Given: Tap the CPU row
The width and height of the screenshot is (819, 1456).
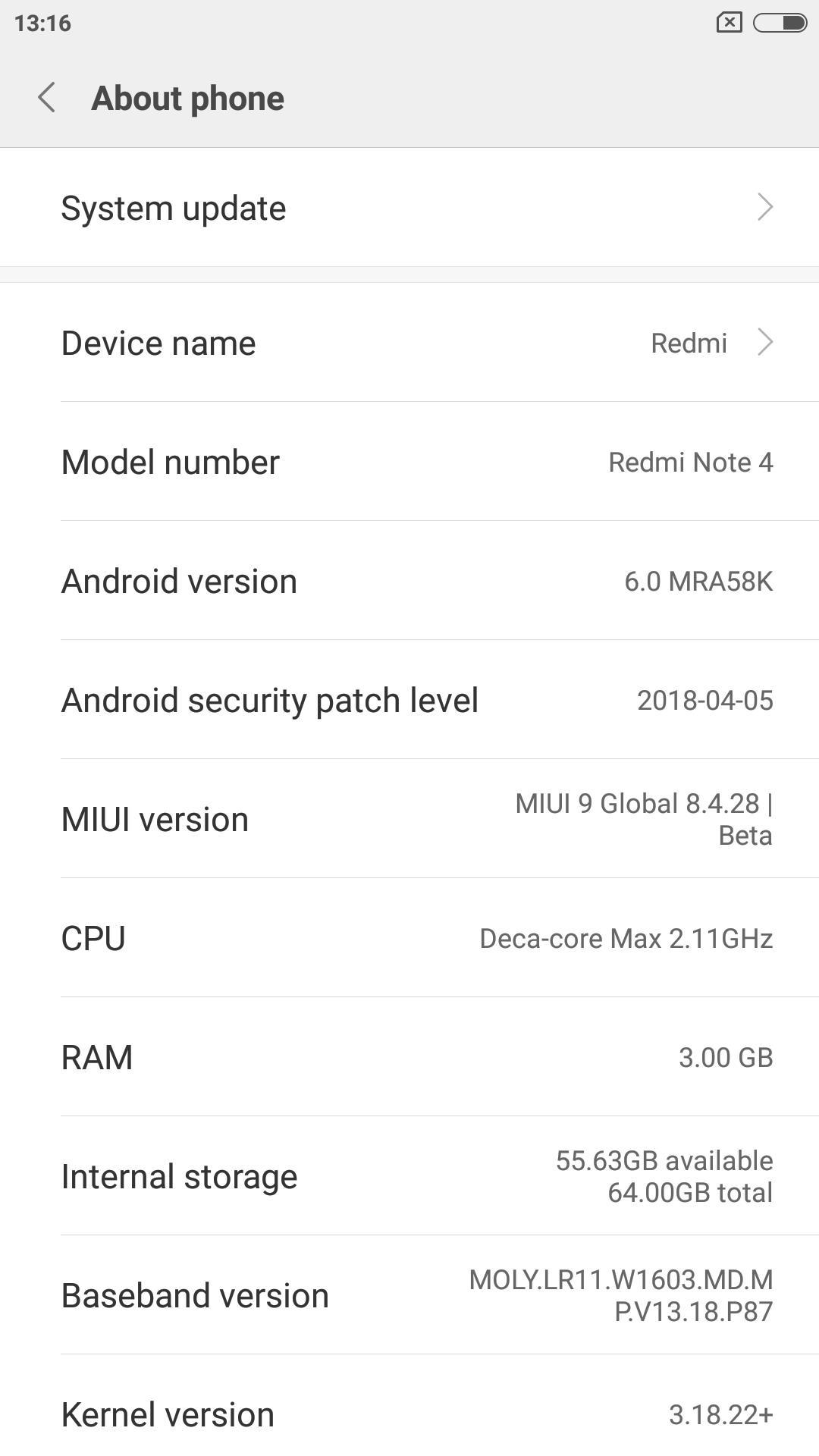Looking at the screenshot, I should pos(409,938).
